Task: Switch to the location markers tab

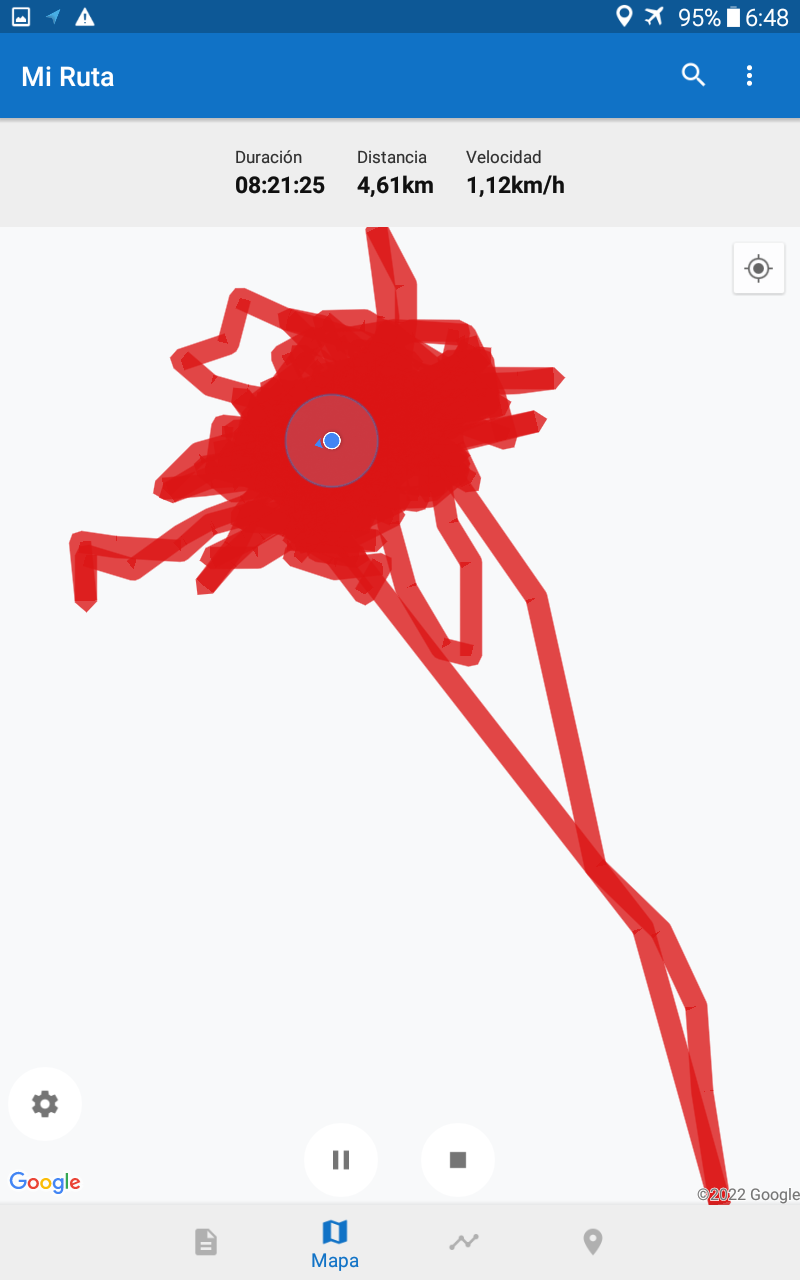Action: [593, 1242]
